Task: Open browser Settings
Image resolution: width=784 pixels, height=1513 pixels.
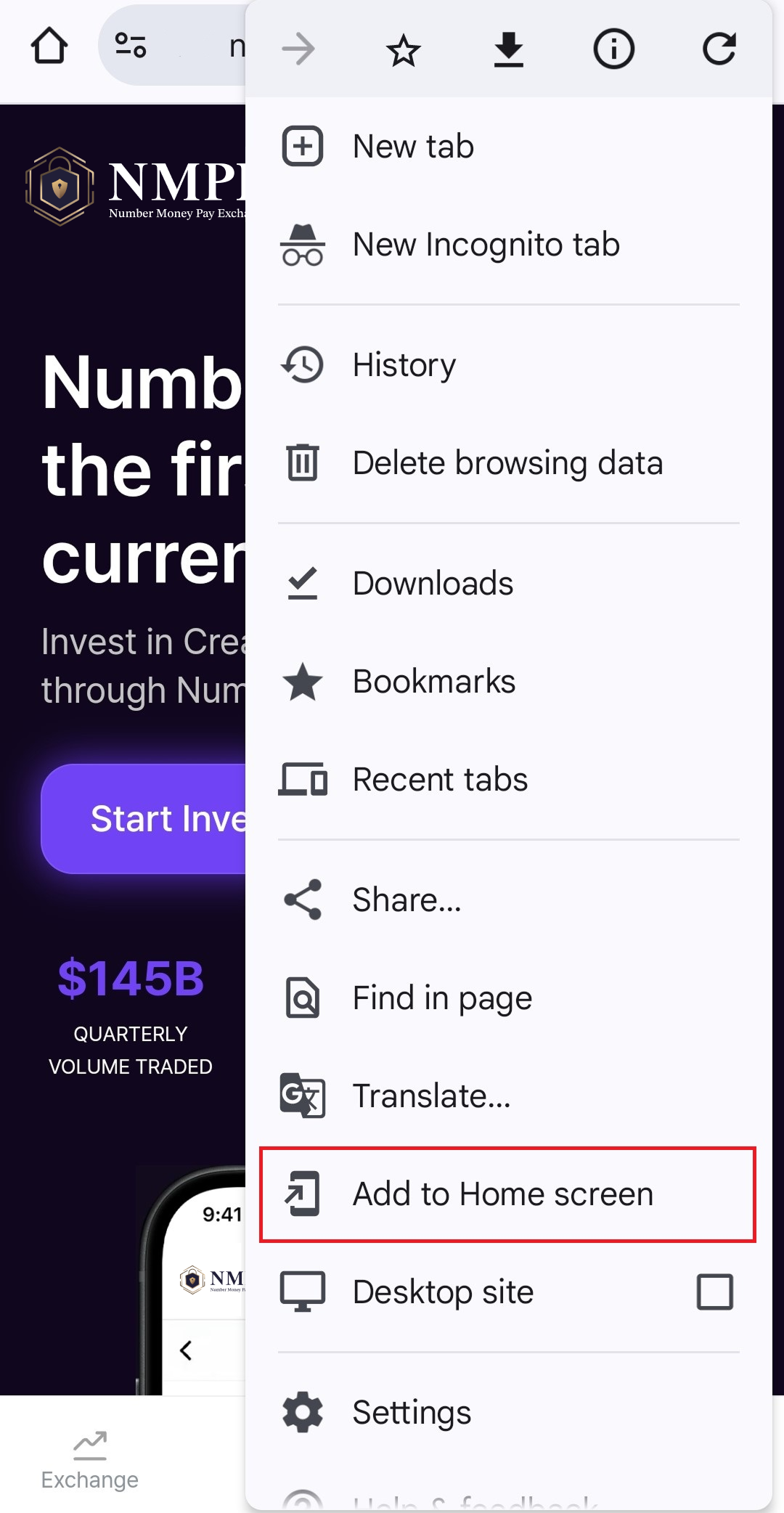Action: (x=508, y=1412)
